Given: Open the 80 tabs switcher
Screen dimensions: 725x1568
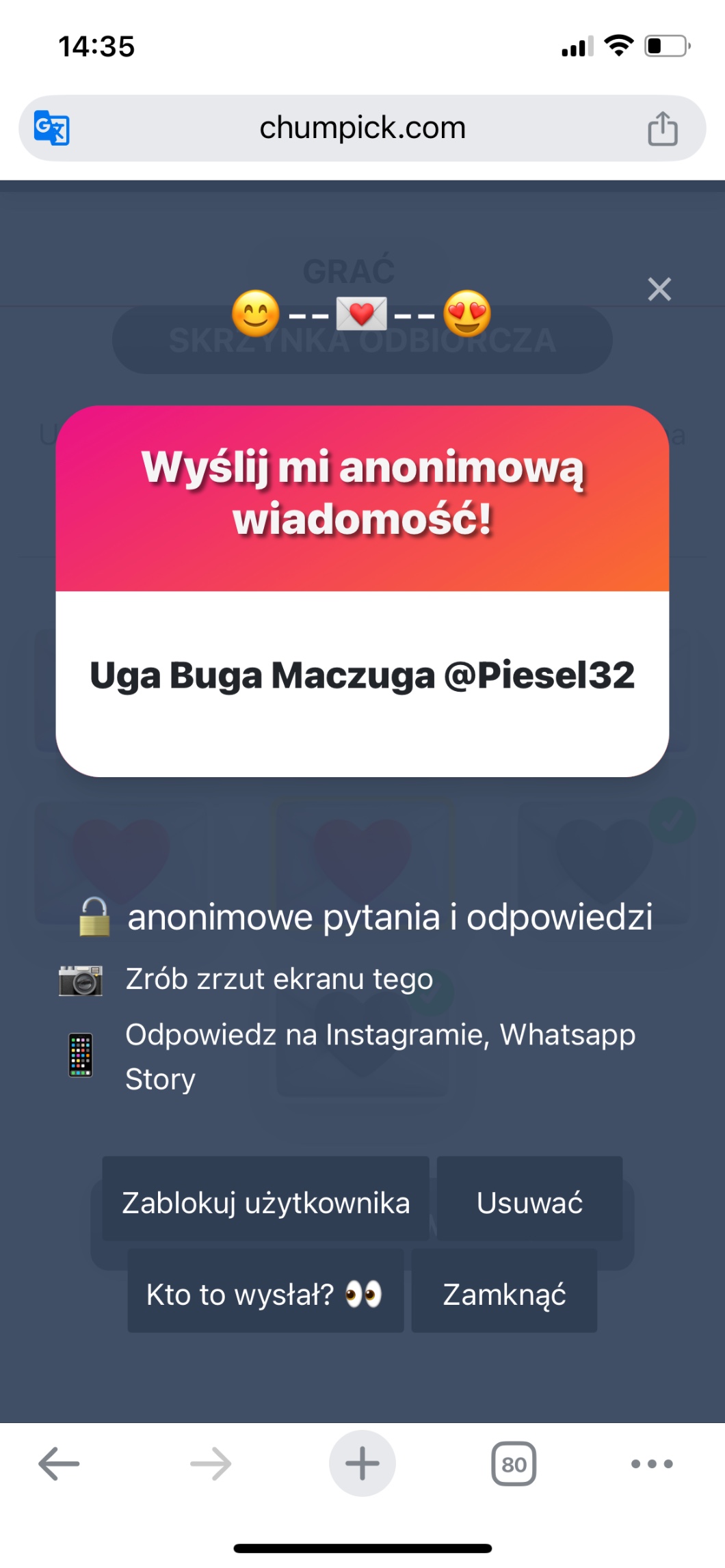Looking at the screenshot, I should coord(514,1463).
